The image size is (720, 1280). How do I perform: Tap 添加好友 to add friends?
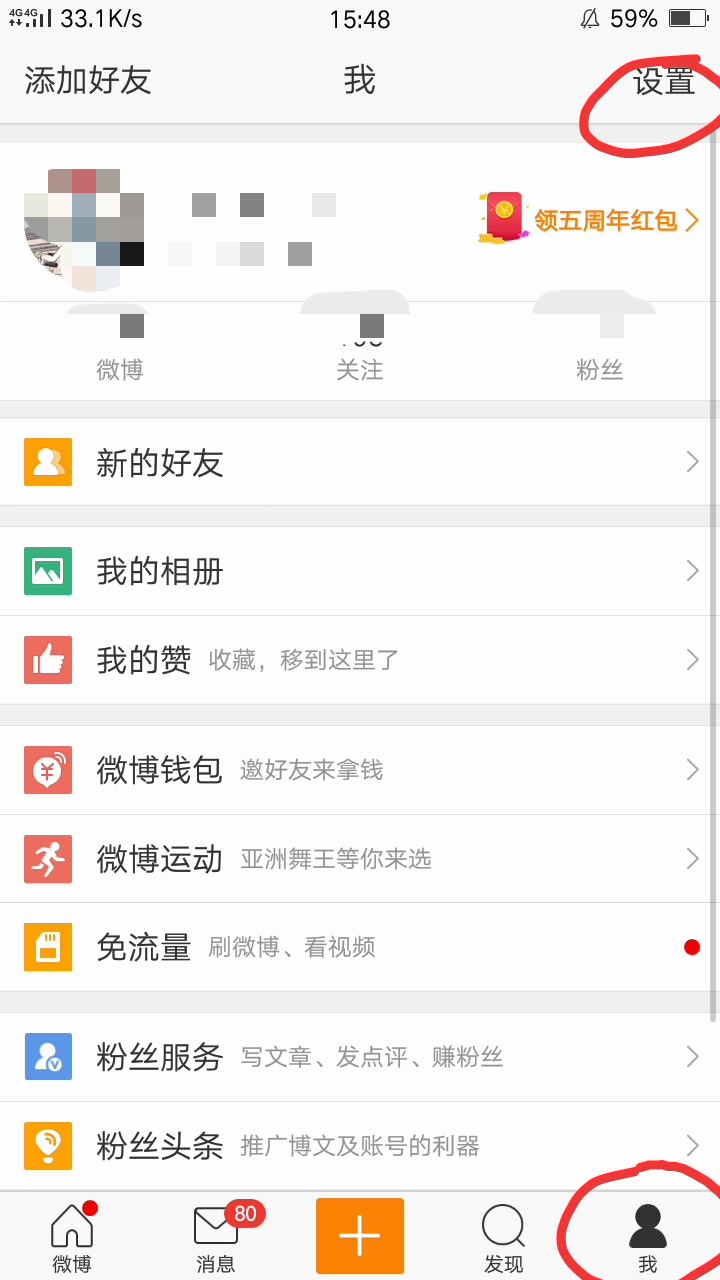(88, 81)
